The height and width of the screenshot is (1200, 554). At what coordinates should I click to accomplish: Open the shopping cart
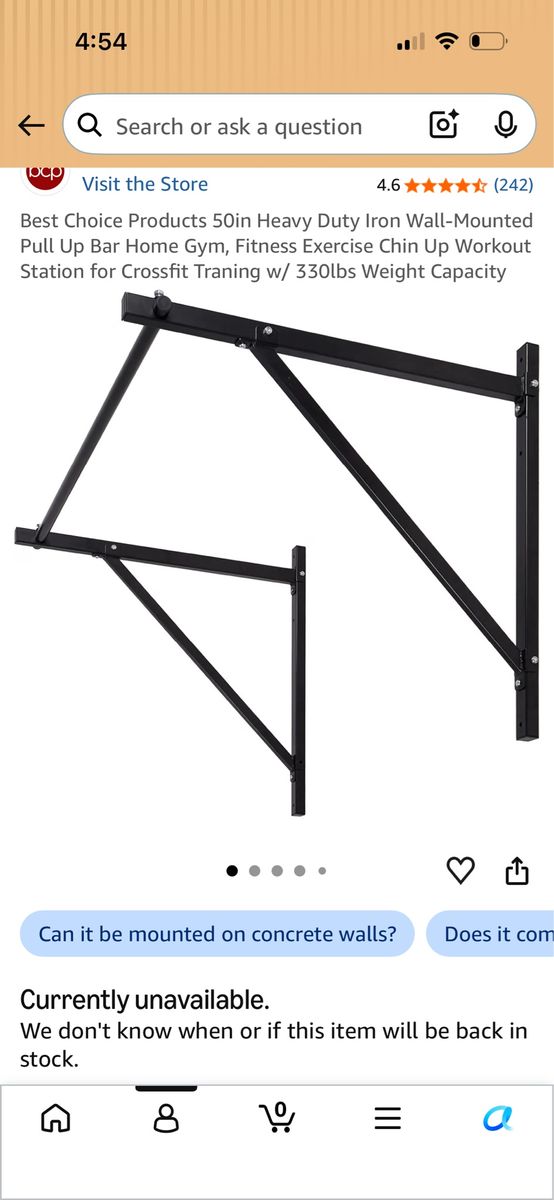tap(277, 1117)
